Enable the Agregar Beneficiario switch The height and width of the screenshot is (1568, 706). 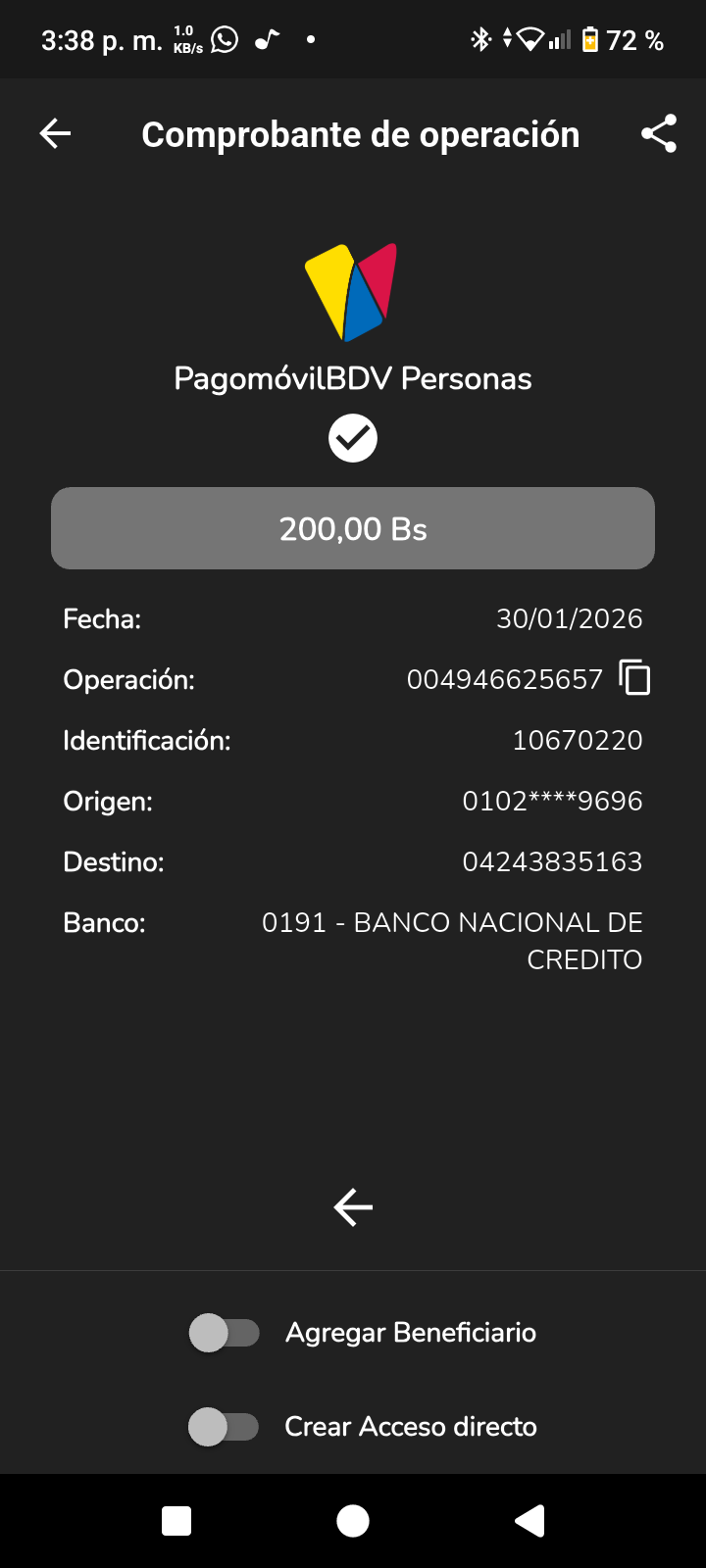click(x=224, y=1333)
